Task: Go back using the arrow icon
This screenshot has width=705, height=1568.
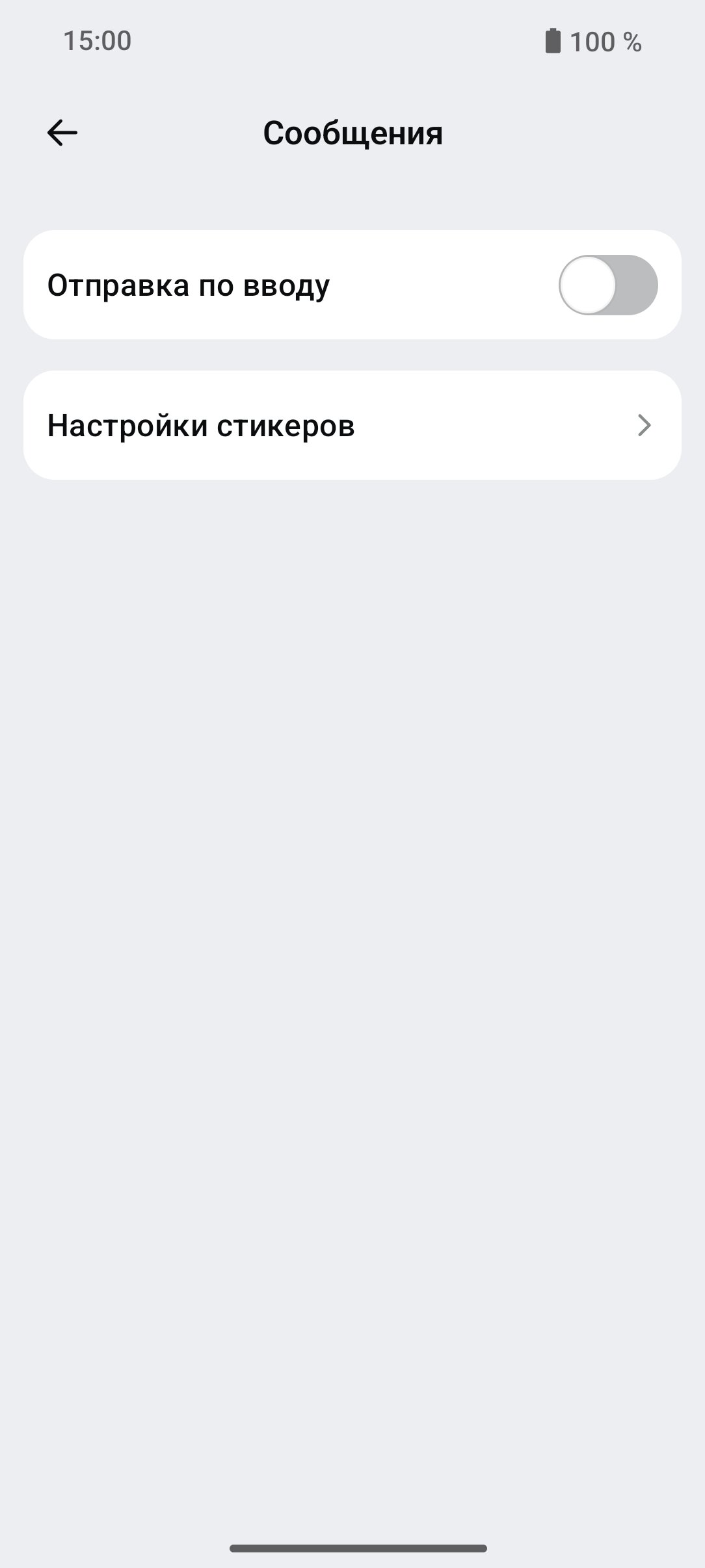Action: click(x=62, y=133)
